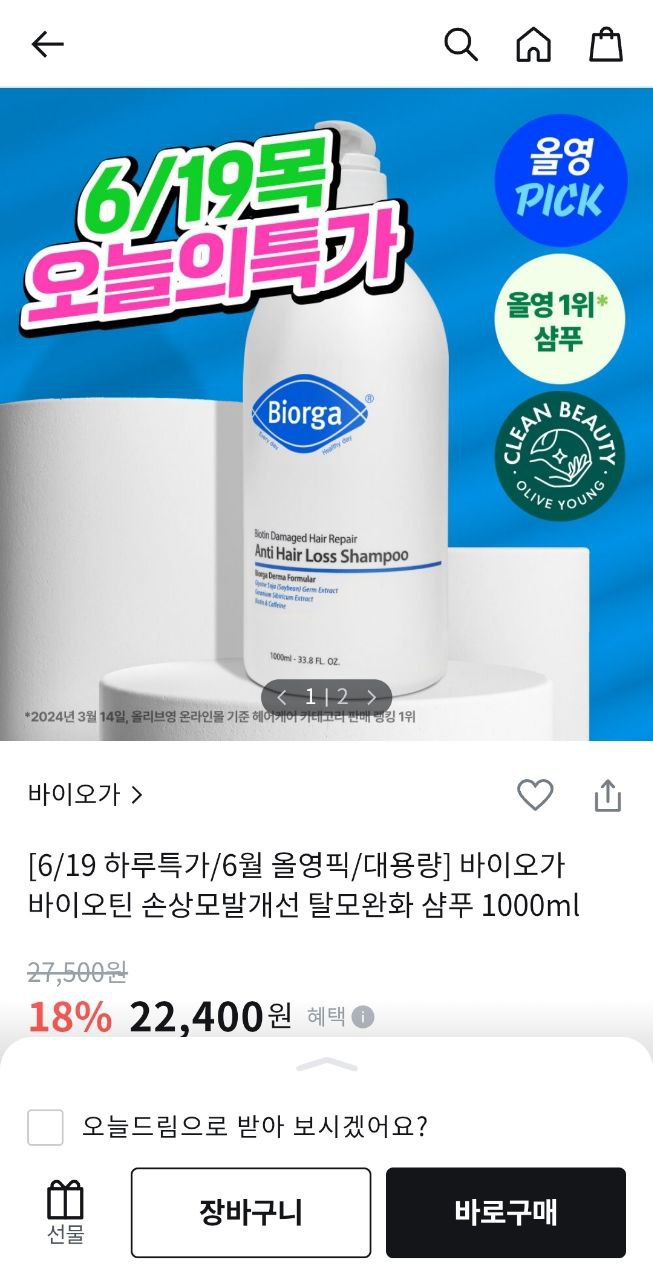
Task: Open the shopping bag icon
Action: click(x=606, y=44)
